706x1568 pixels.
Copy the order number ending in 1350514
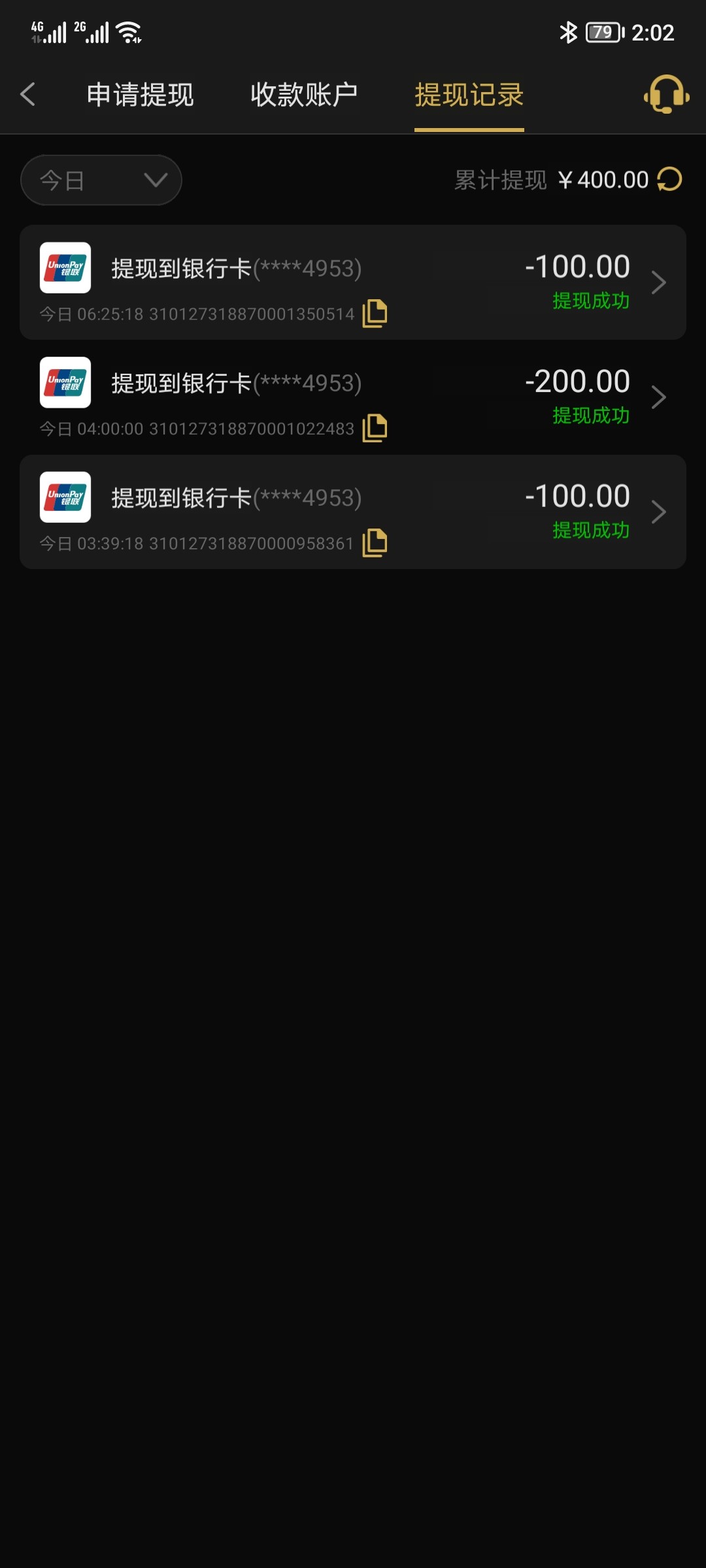[x=375, y=314]
